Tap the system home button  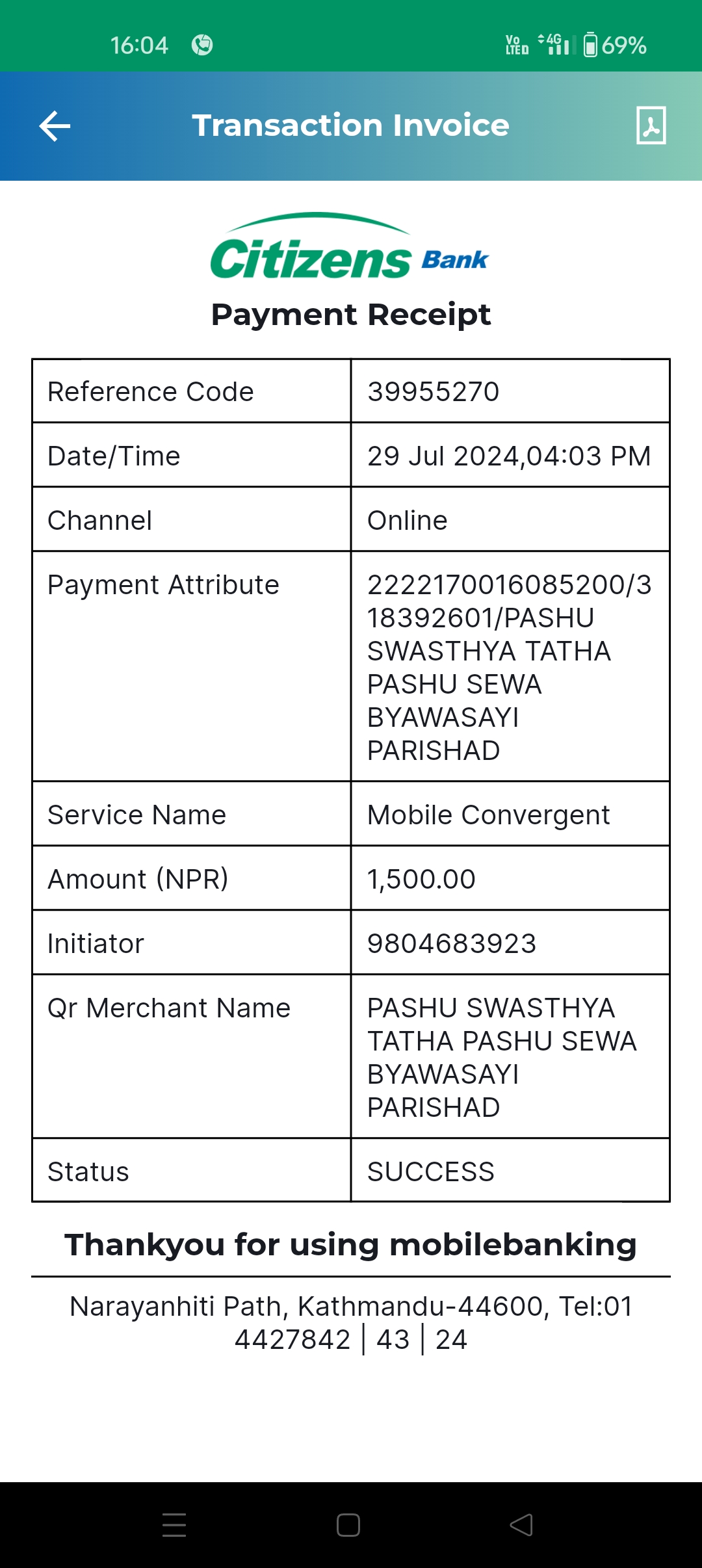point(348,1524)
